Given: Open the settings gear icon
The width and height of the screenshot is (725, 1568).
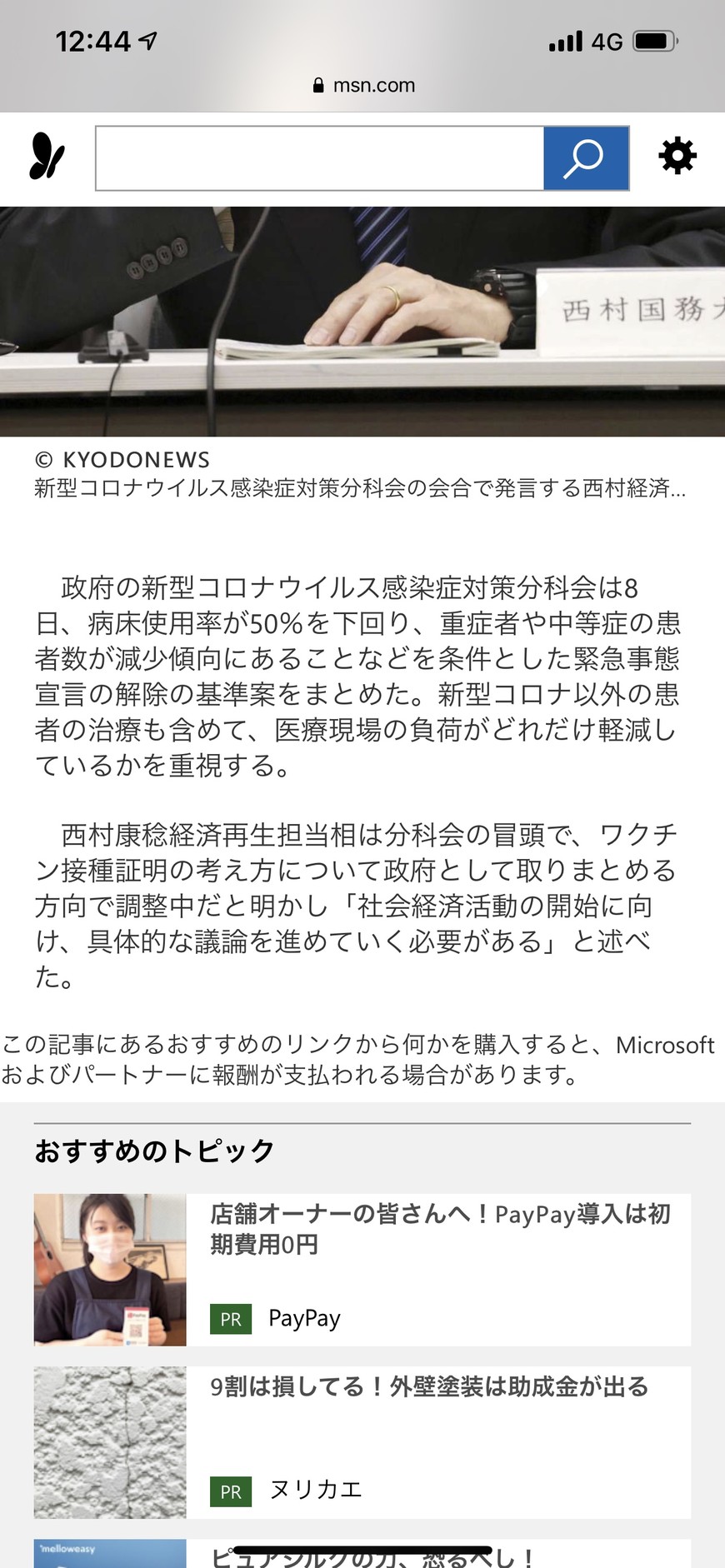Looking at the screenshot, I should pyautogui.click(x=677, y=156).
